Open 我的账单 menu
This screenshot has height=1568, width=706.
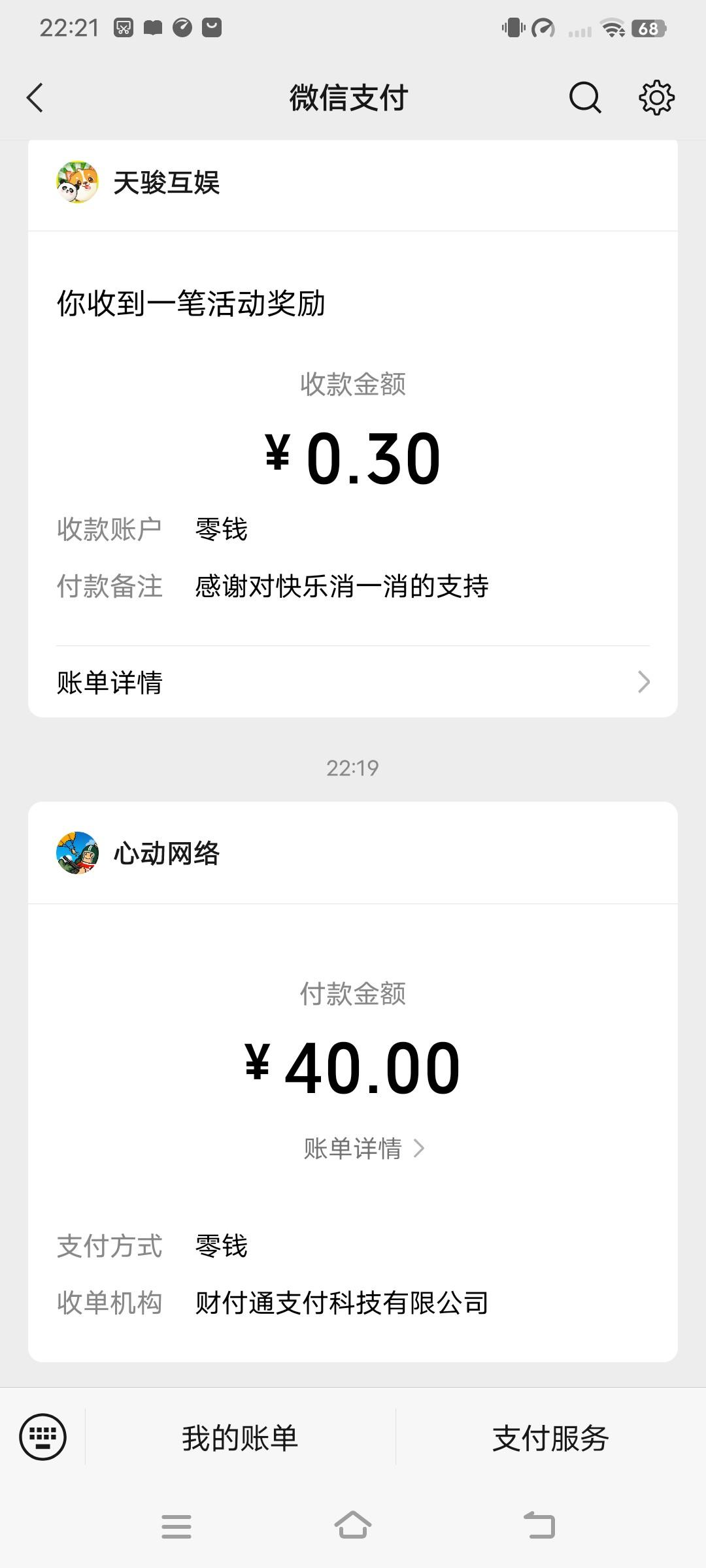click(240, 1438)
